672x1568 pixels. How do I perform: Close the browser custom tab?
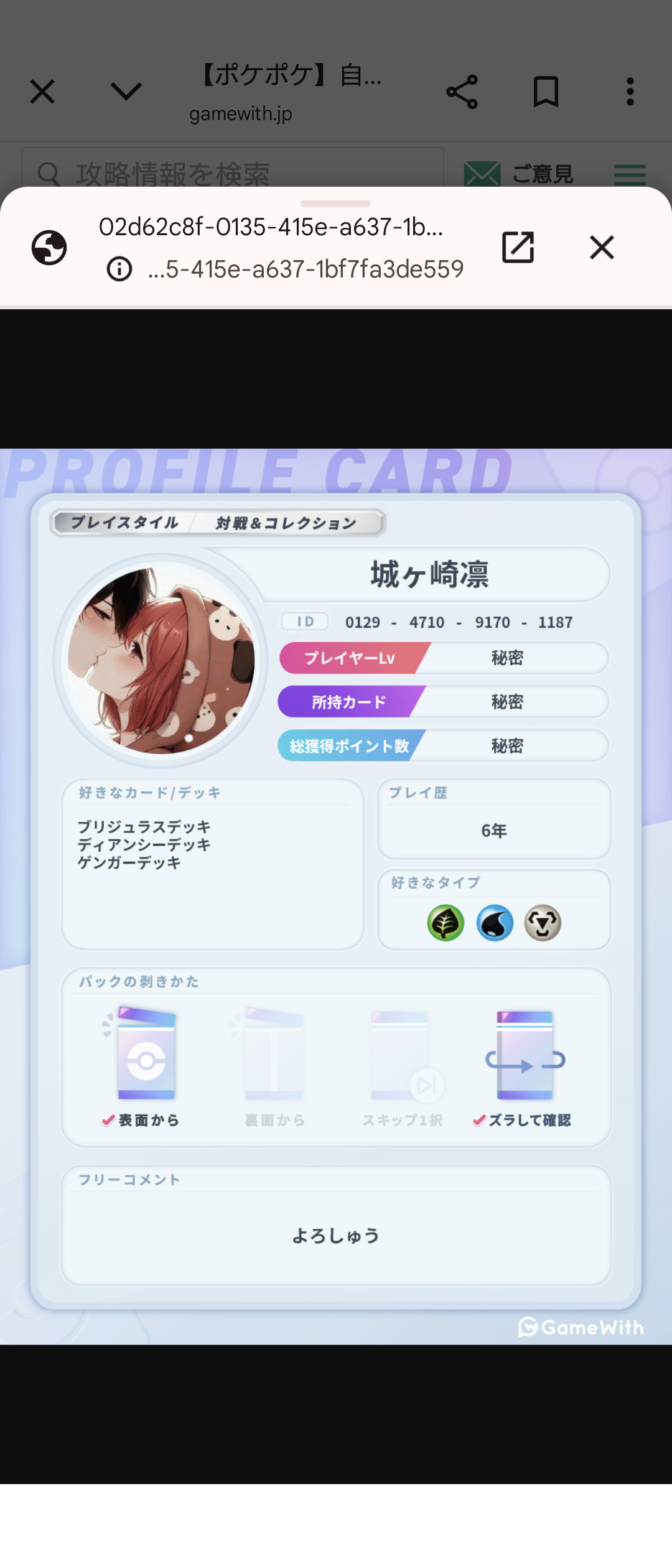[x=42, y=92]
